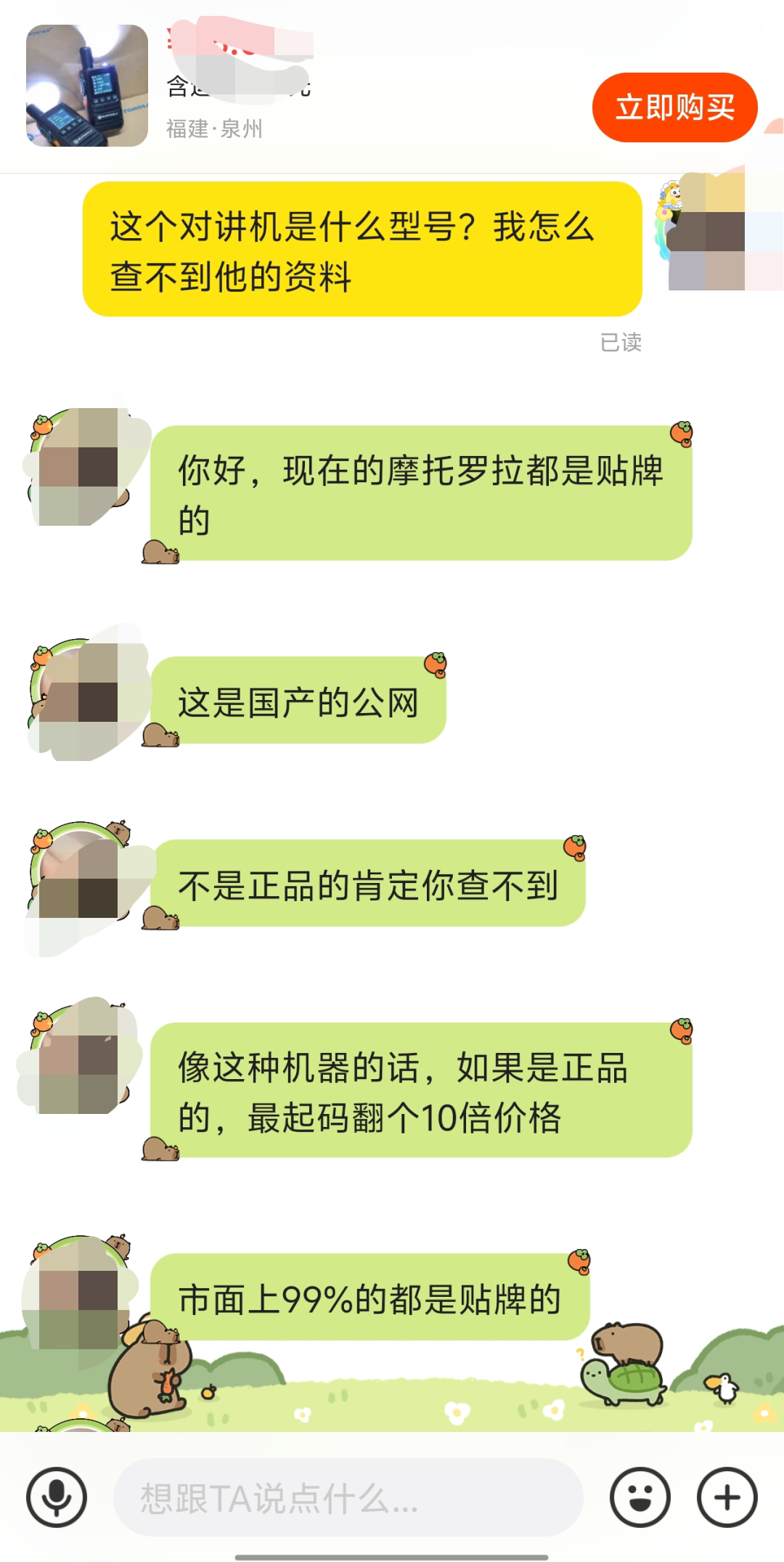Open the plus attachments menu

727,1497
